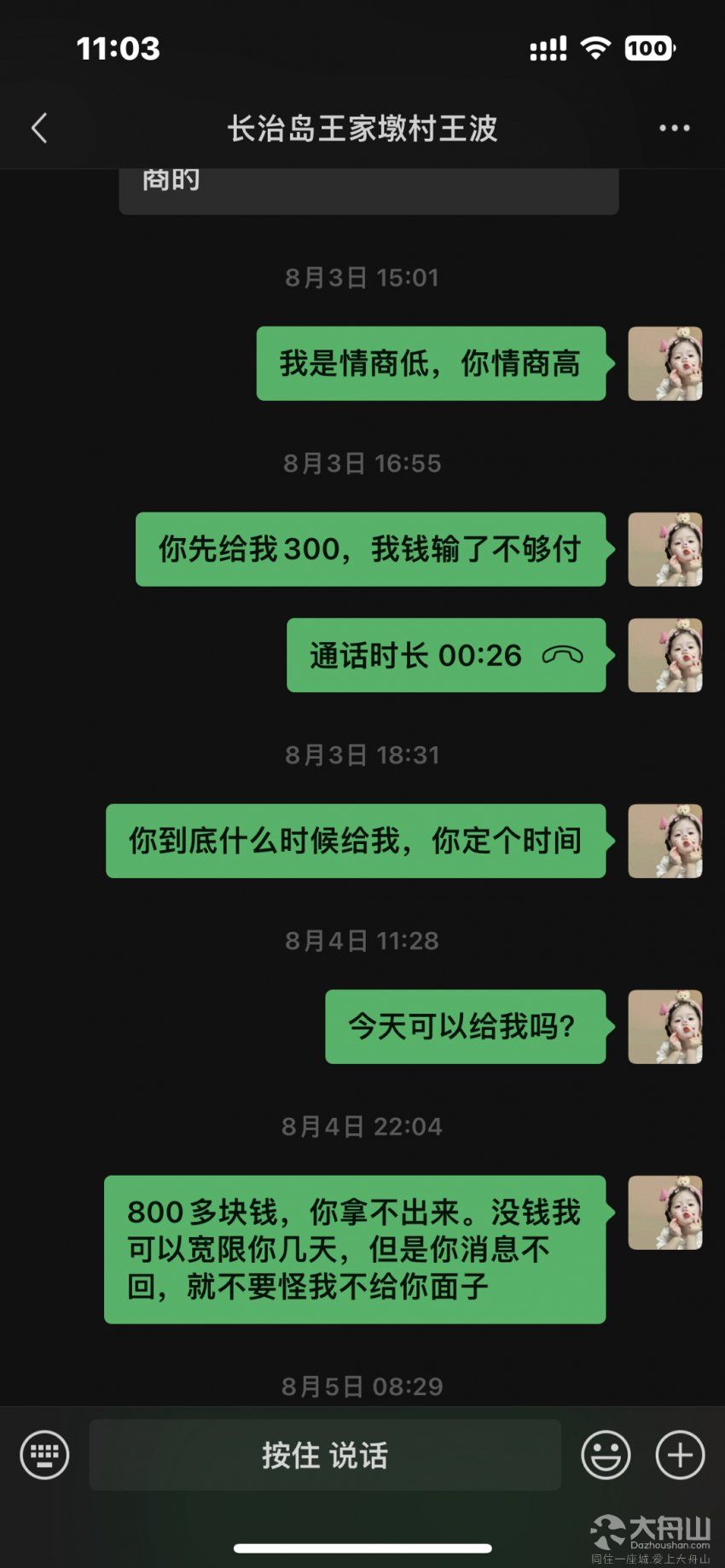Viewport: 725px width, 1568px height.
Task: Tap the 通话时长 00:26 call record
Action: [x=445, y=655]
